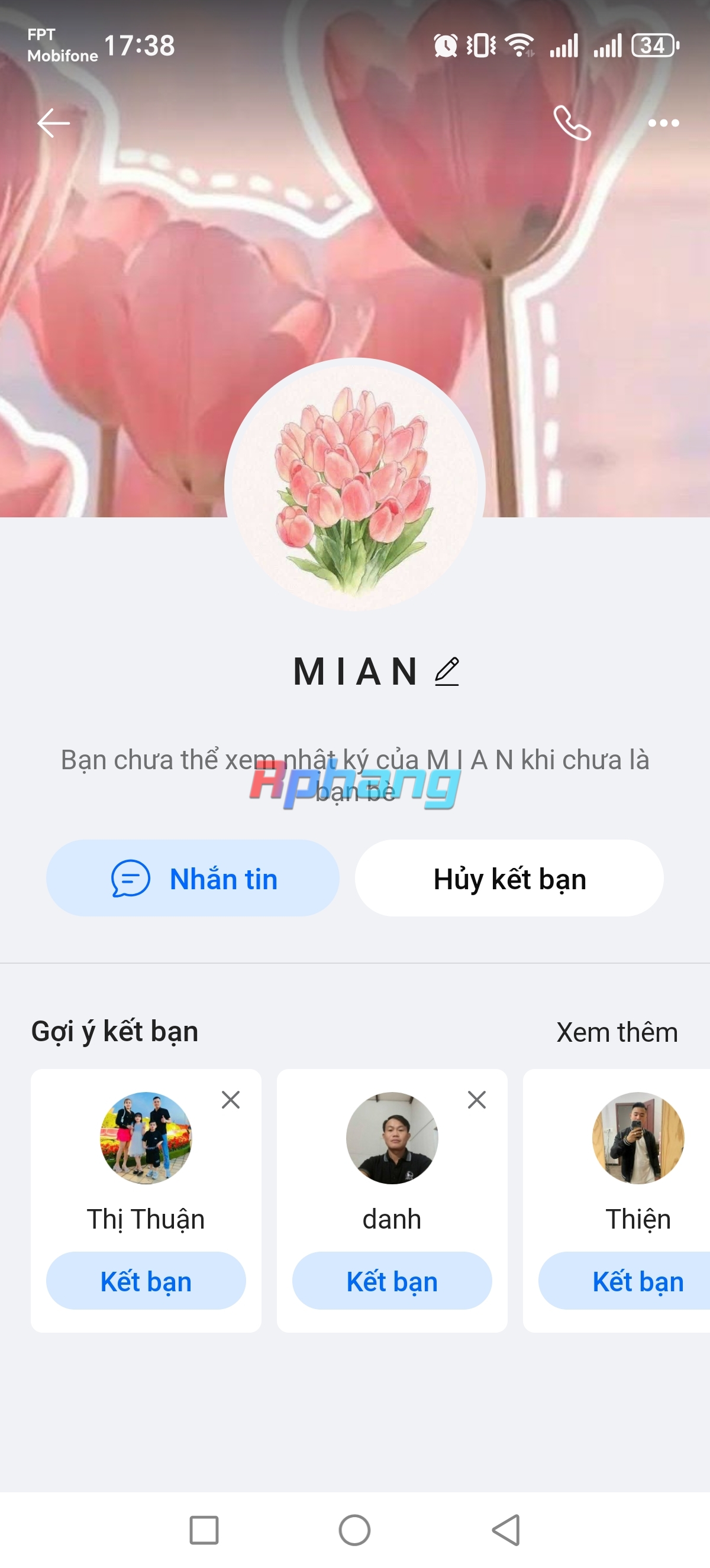Tap Kết bạn under Thiện
Viewport: 710px width, 1568px height.
[x=625, y=1281]
